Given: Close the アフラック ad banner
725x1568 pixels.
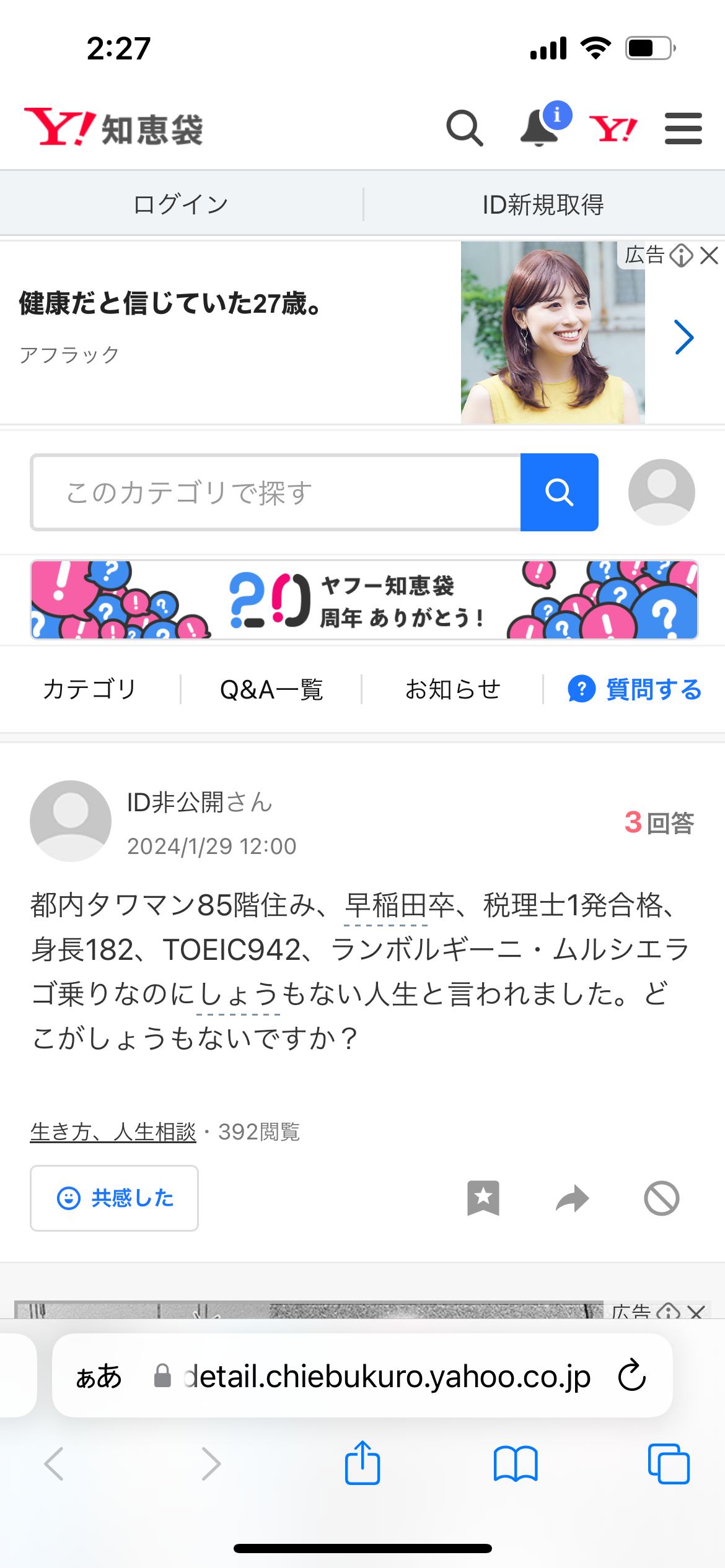Looking at the screenshot, I should 710,255.
